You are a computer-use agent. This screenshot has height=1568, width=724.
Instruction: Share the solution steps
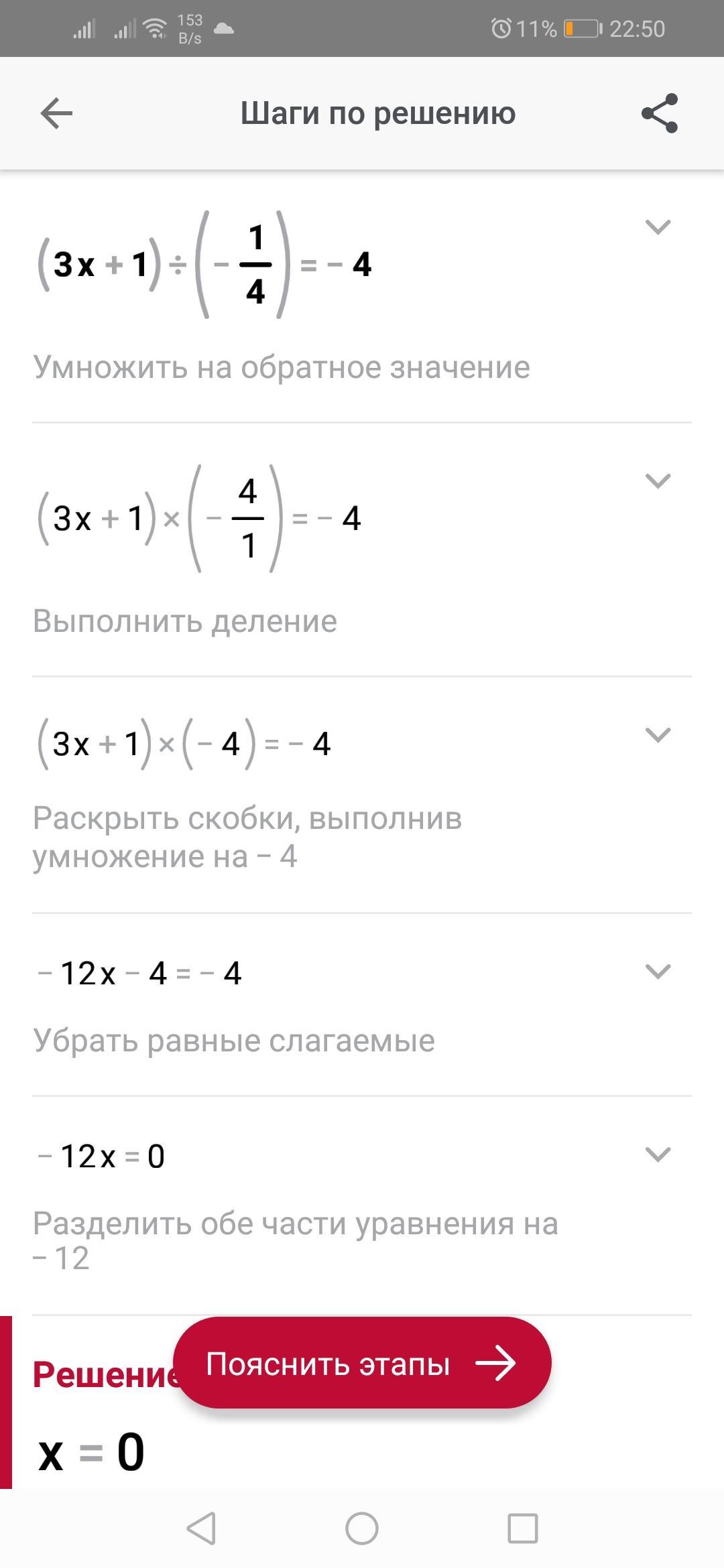pos(660,113)
